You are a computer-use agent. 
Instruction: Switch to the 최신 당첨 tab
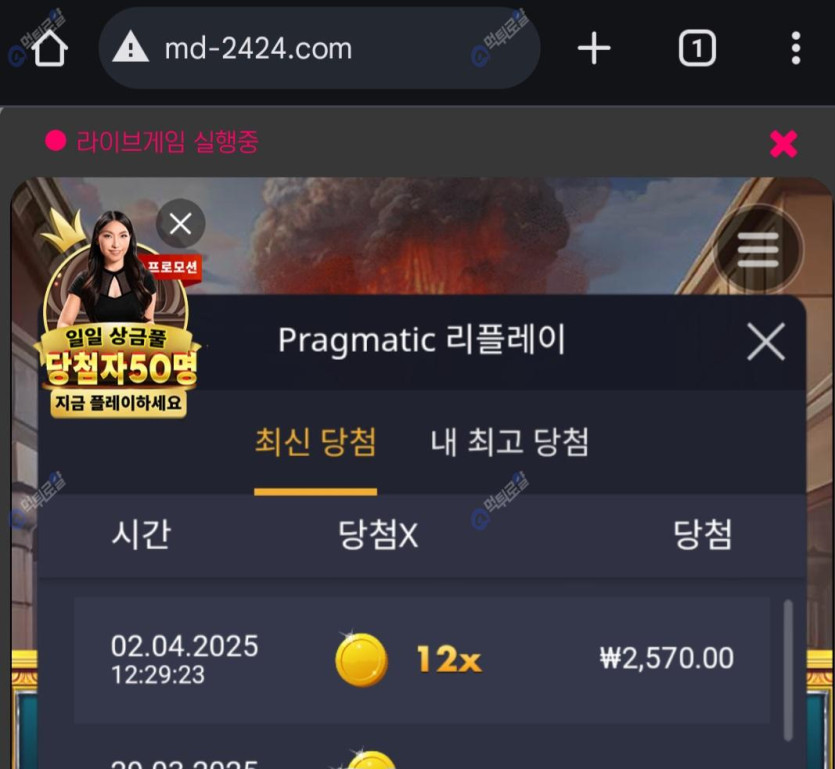[315, 441]
